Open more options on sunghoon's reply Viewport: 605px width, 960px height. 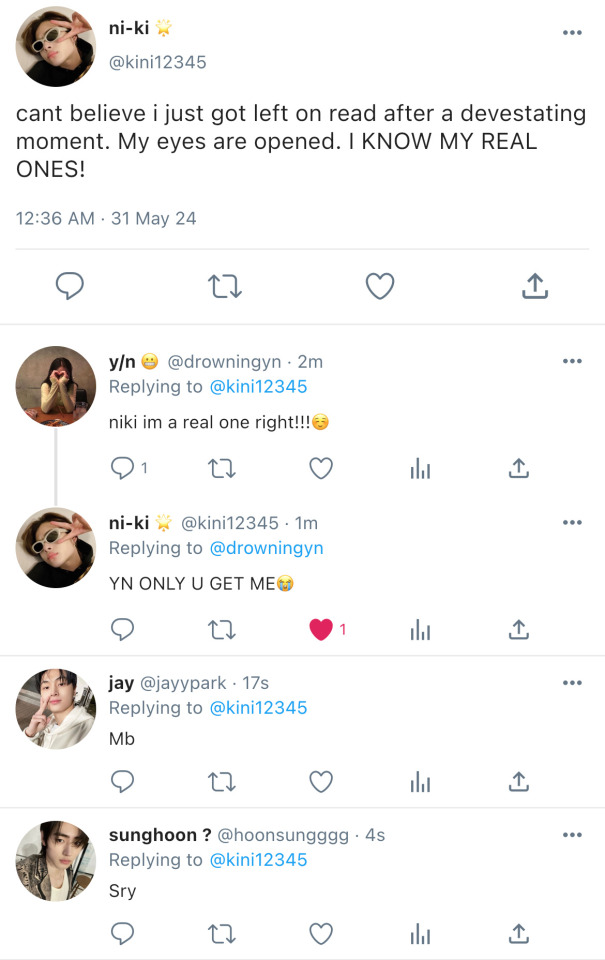click(572, 835)
